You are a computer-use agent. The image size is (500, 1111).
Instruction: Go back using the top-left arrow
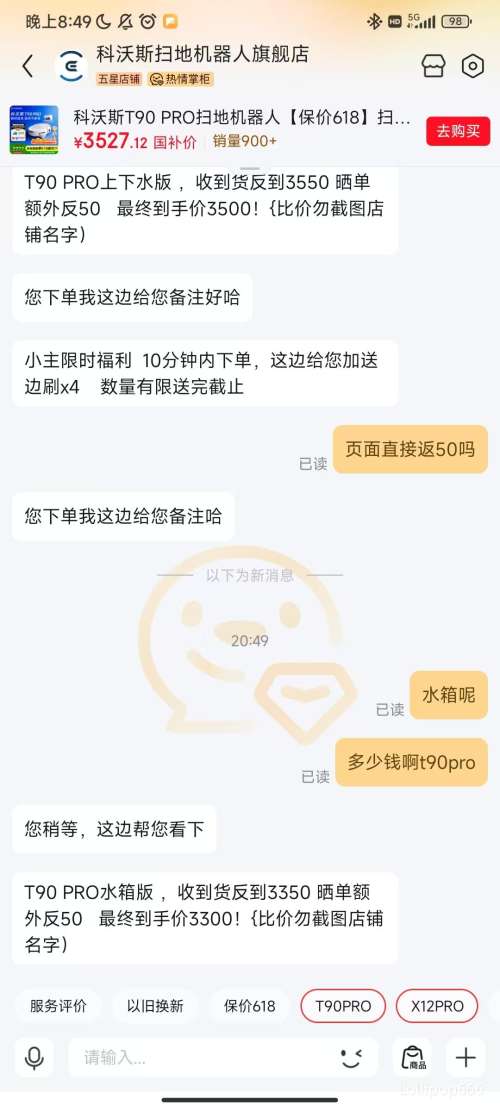[28, 66]
